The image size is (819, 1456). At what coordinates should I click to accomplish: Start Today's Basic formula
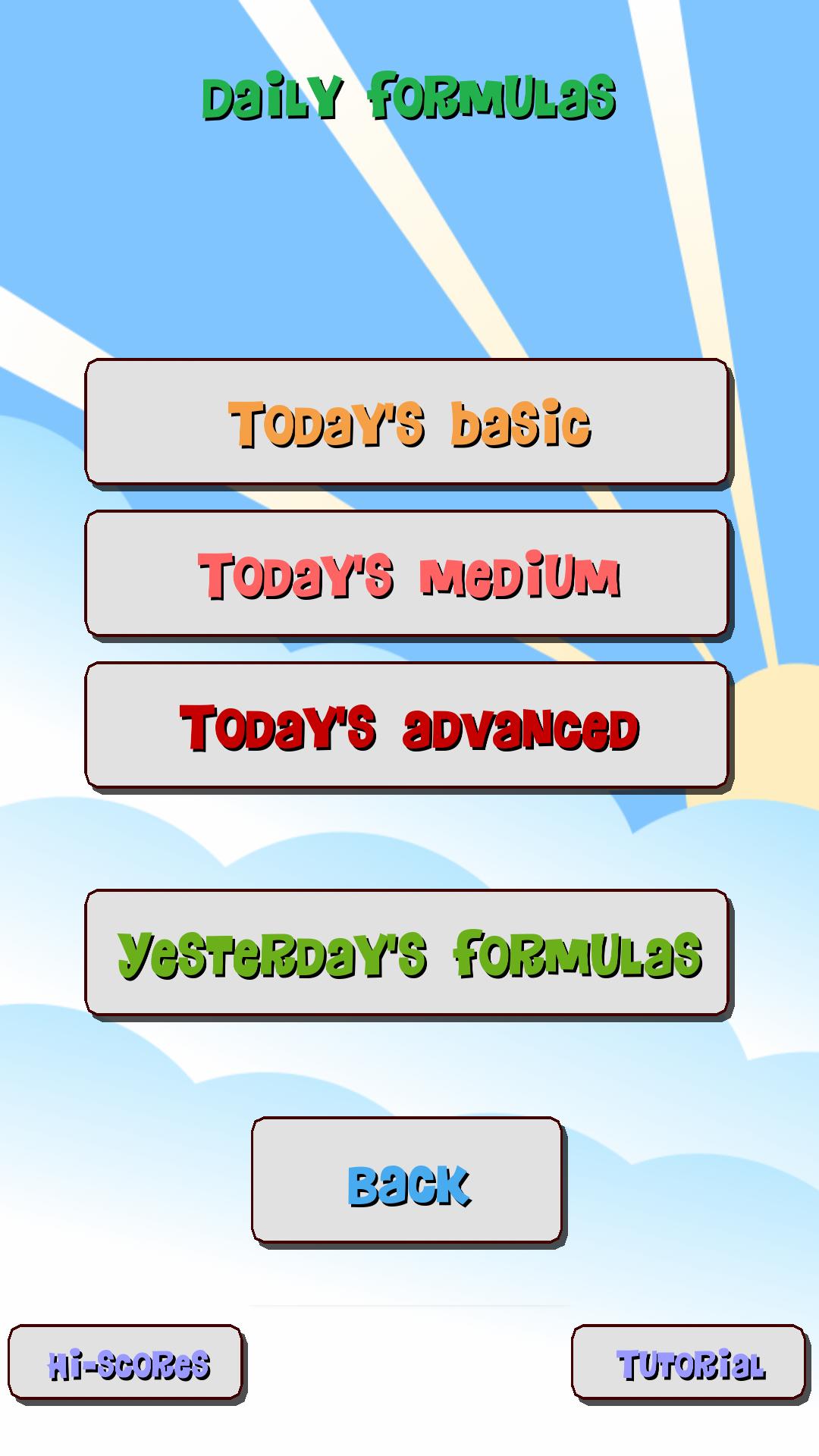[x=408, y=422]
